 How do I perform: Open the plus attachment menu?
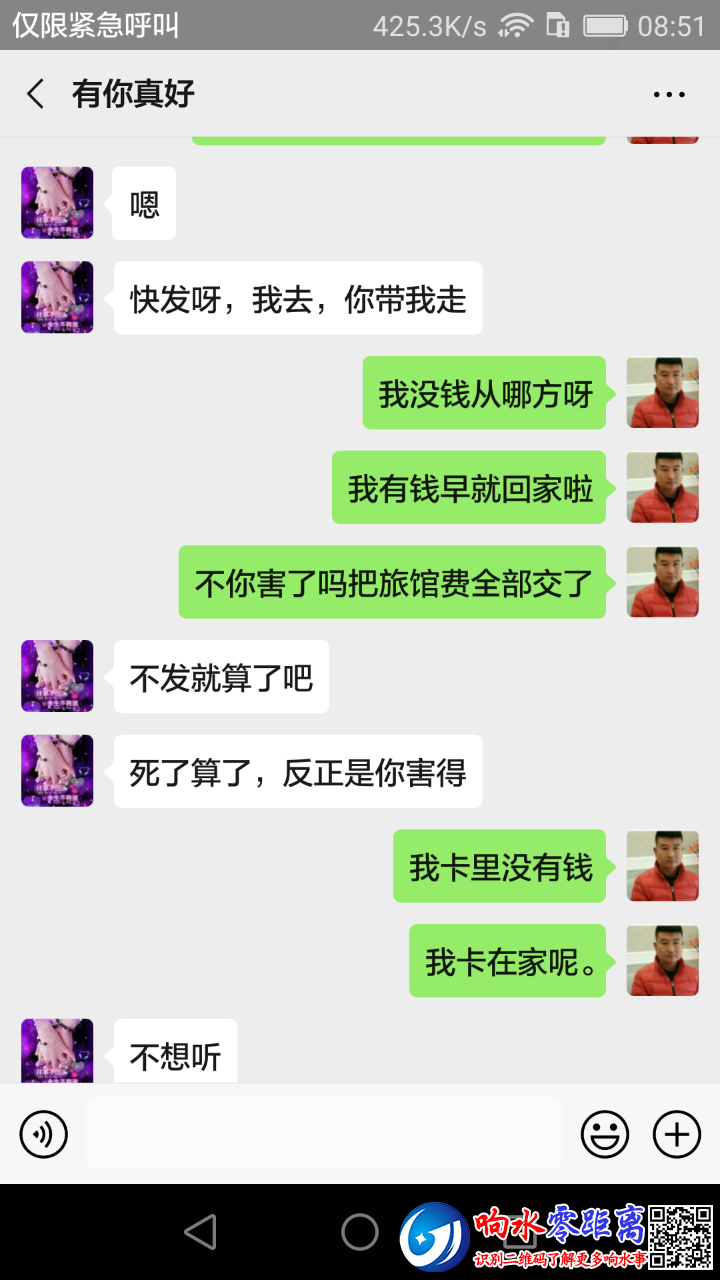tap(677, 1135)
